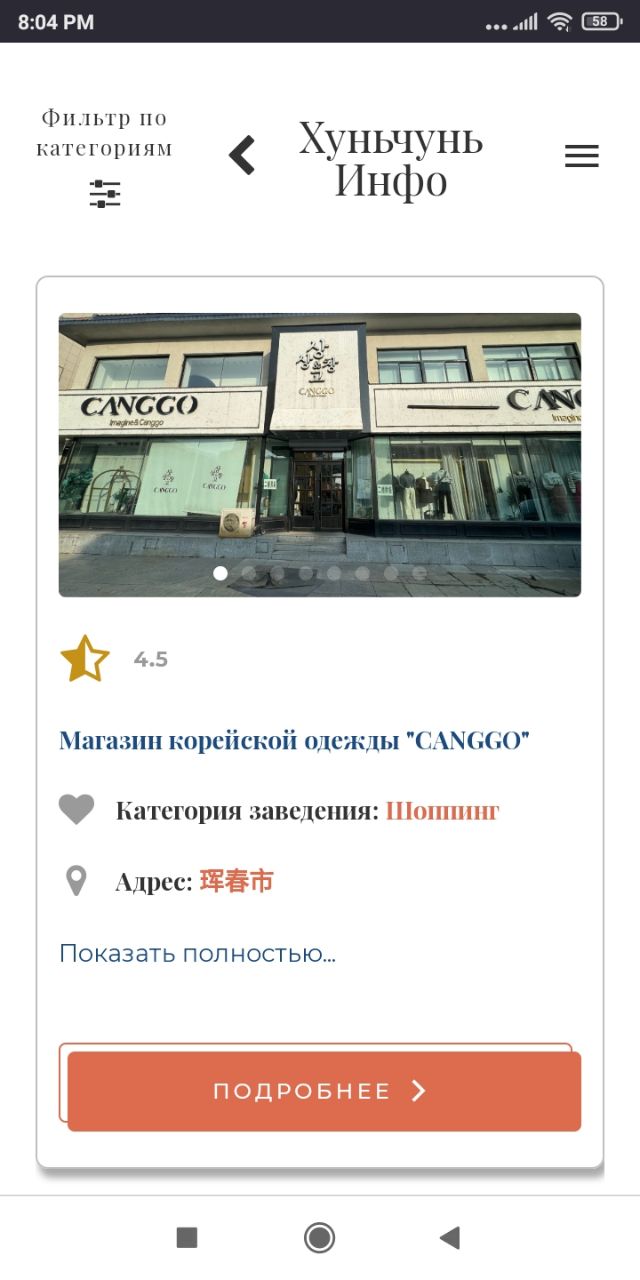This screenshot has height=1280, width=640.
Task: Tap the "ПОДРОБНЕЕ" button
Action: 324,1091
